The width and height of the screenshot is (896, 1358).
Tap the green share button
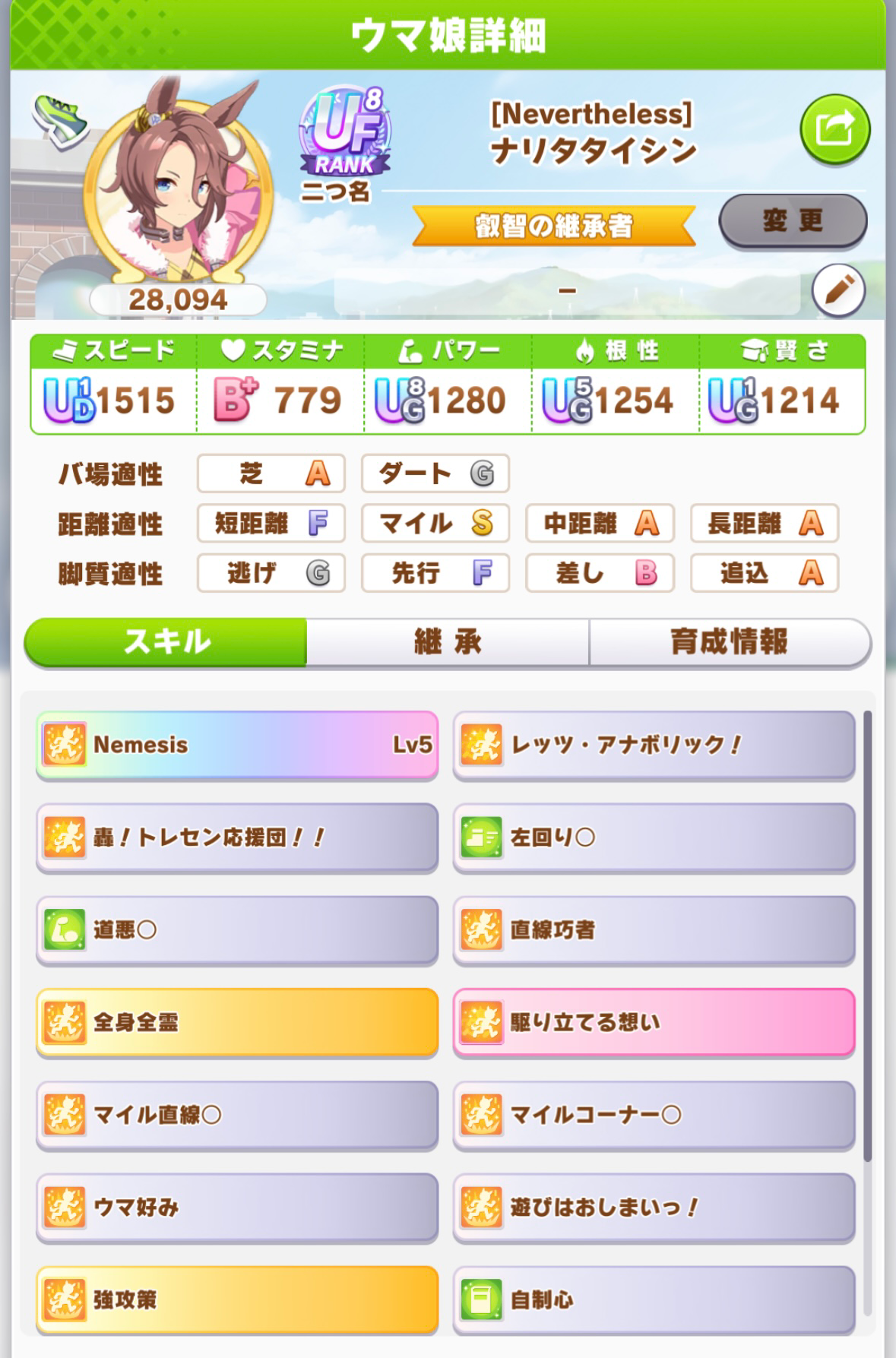(835, 129)
